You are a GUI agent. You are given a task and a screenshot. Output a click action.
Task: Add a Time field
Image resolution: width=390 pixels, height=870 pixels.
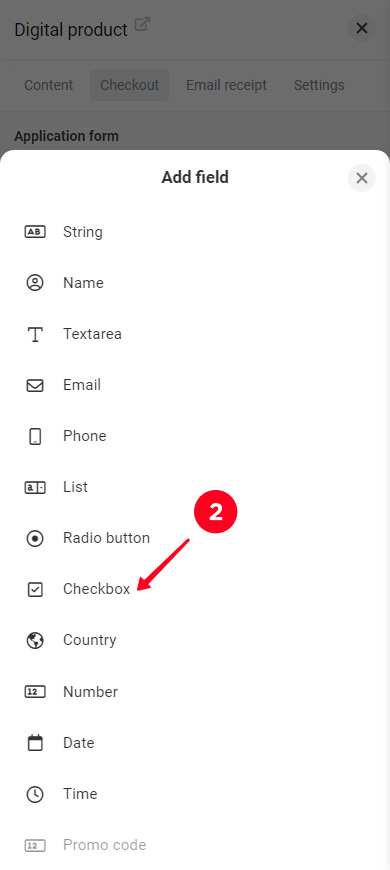click(195, 794)
